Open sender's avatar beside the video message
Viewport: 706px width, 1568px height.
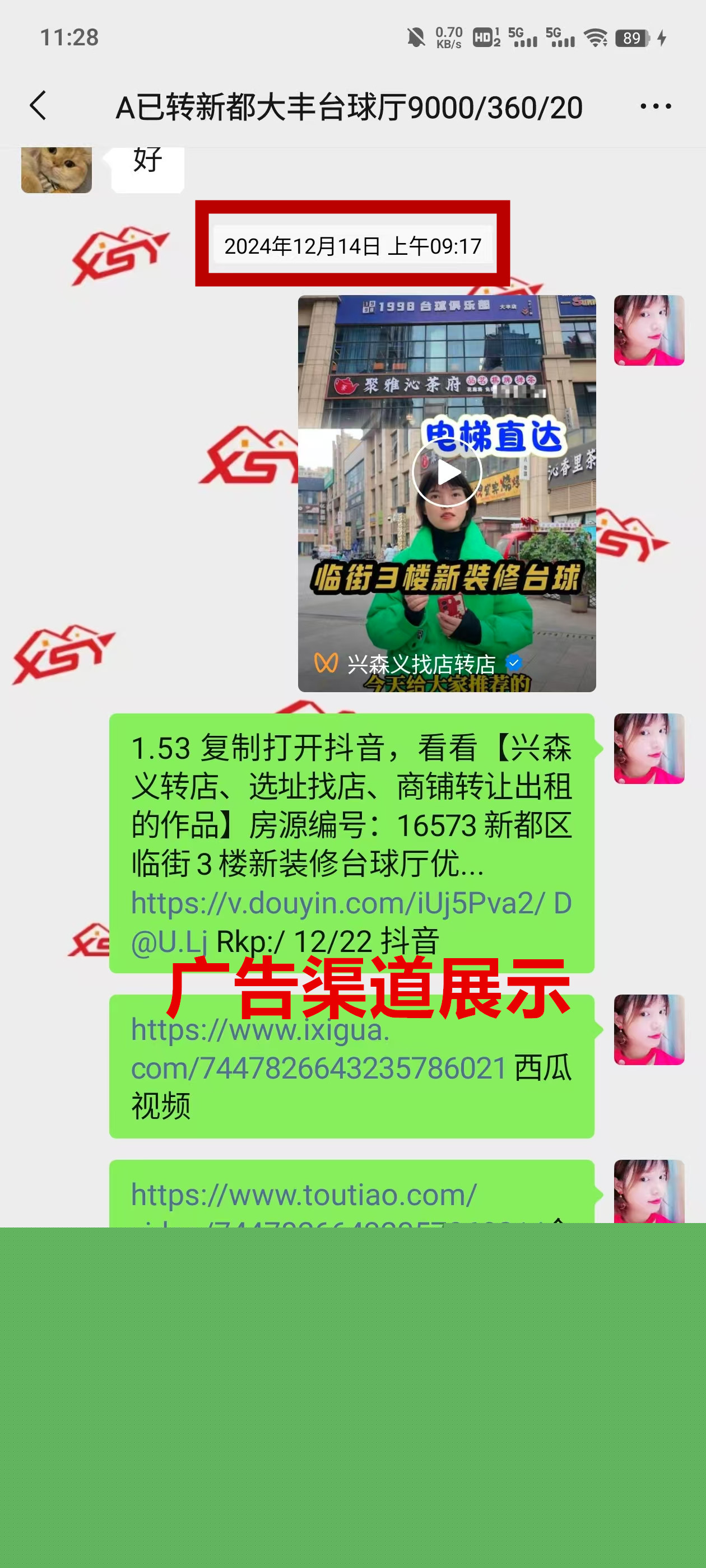click(648, 330)
